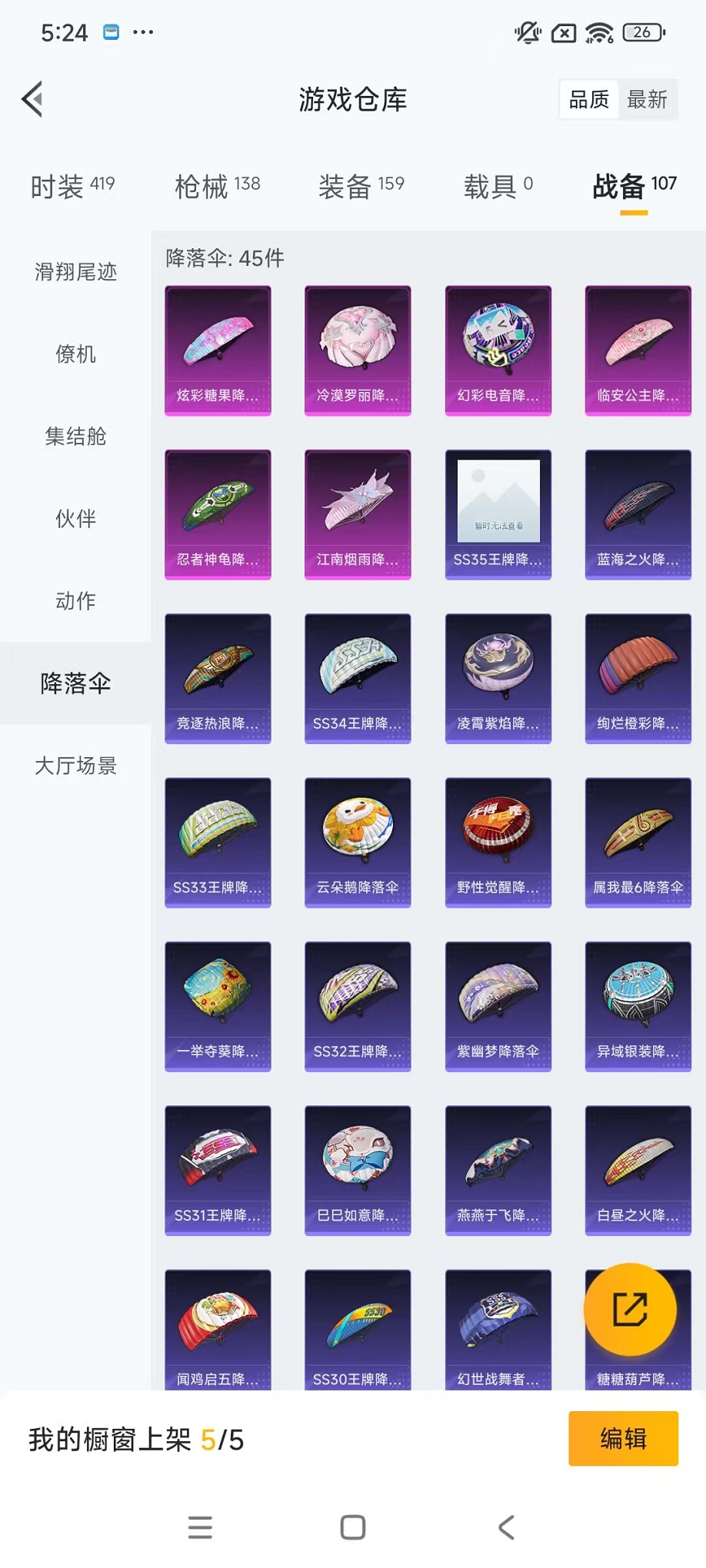Tap the 编辑 button
The image size is (706, 1568).
coord(624,1438)
